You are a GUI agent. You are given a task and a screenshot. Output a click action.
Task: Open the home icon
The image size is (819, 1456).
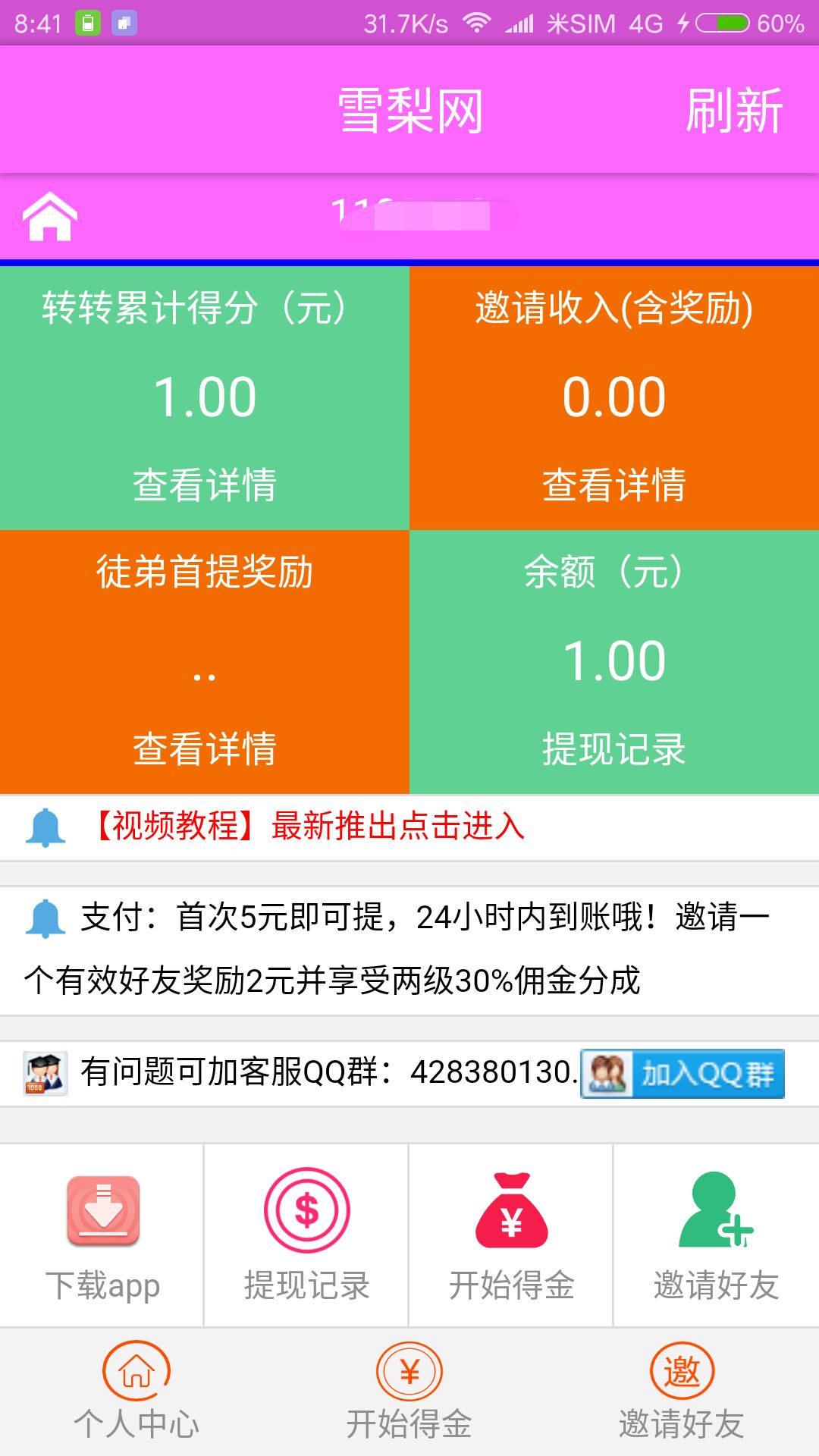pyautogui.click(x=50, y=217)
